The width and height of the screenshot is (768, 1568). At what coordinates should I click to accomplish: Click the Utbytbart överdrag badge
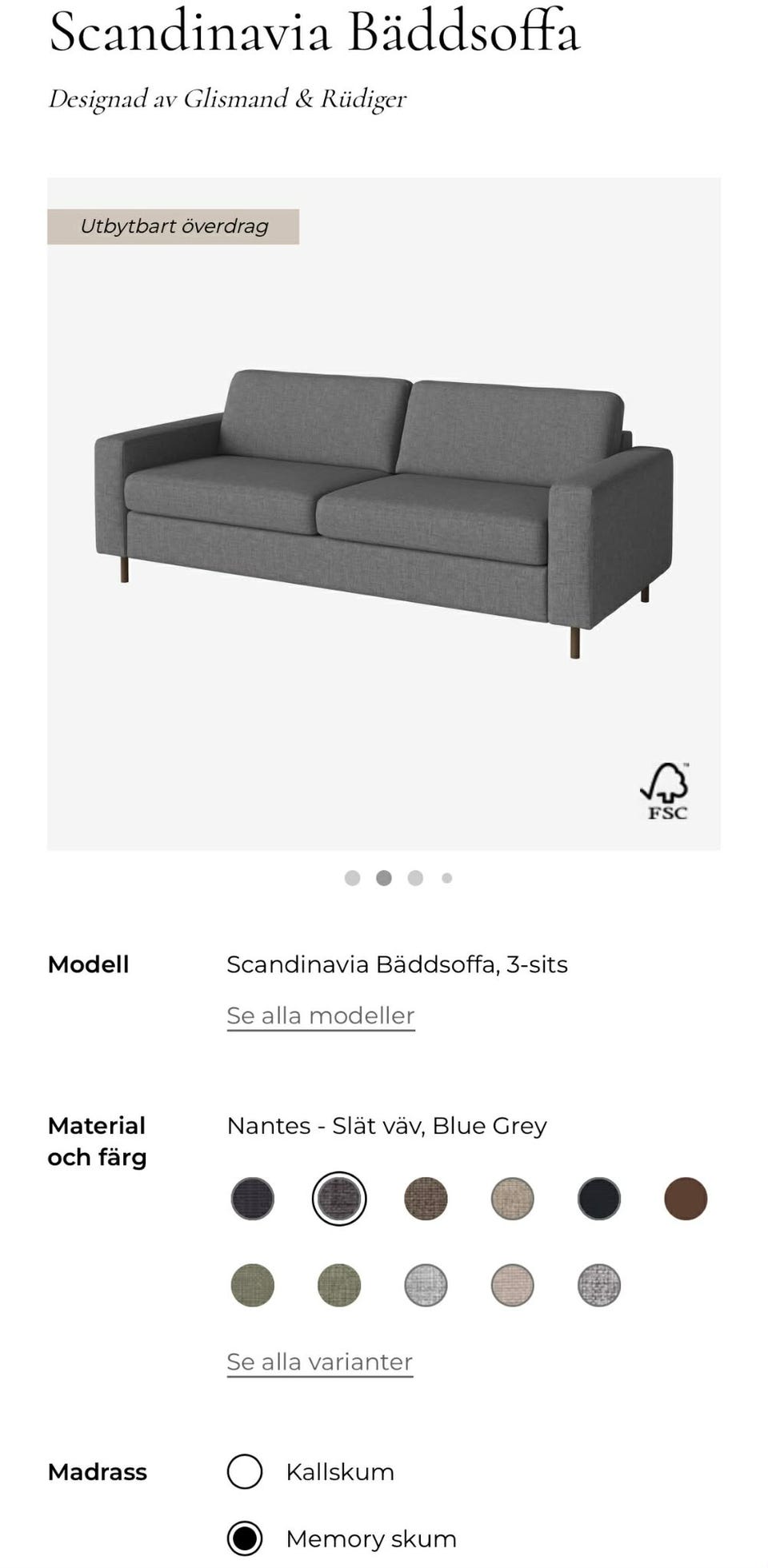click(x=174, y=226)
